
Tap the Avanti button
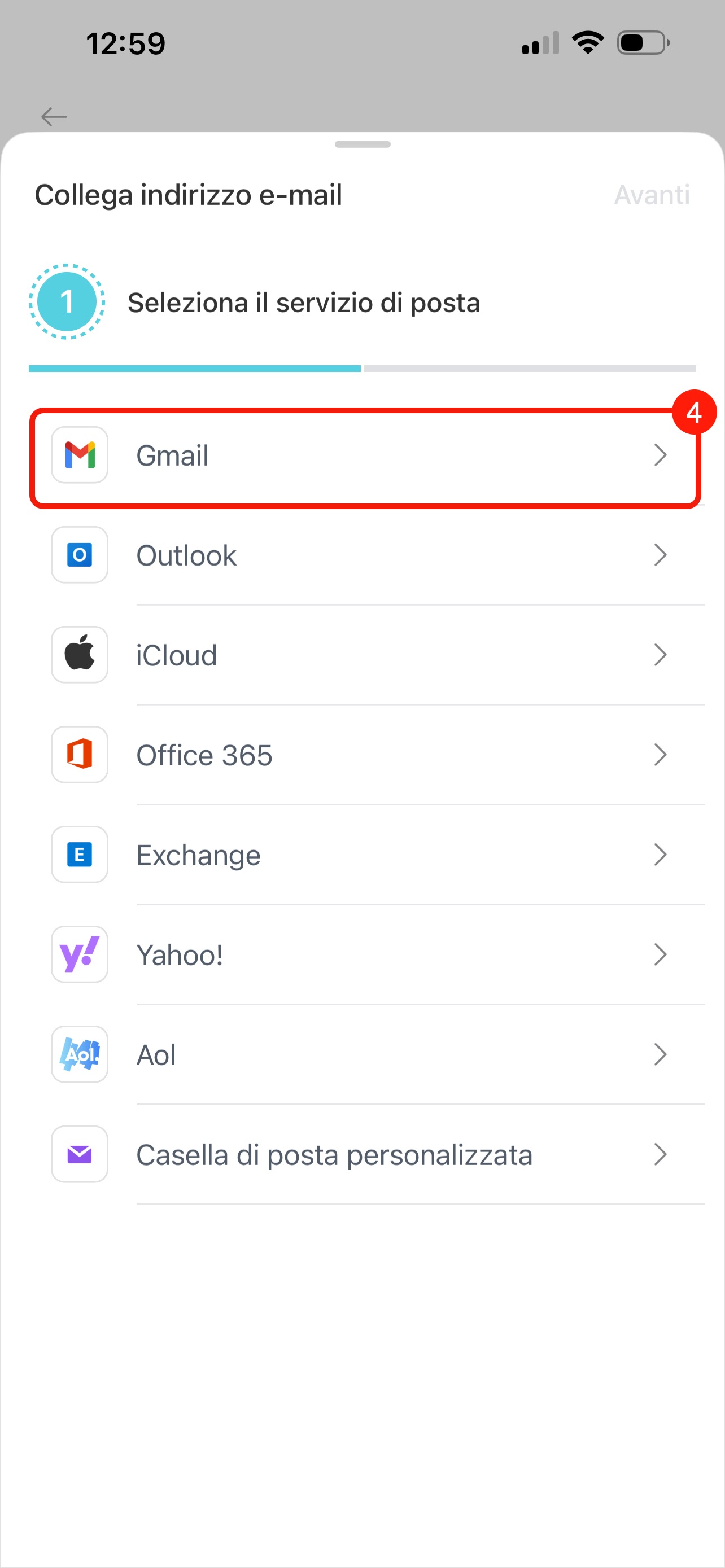(x=650, y=195)
